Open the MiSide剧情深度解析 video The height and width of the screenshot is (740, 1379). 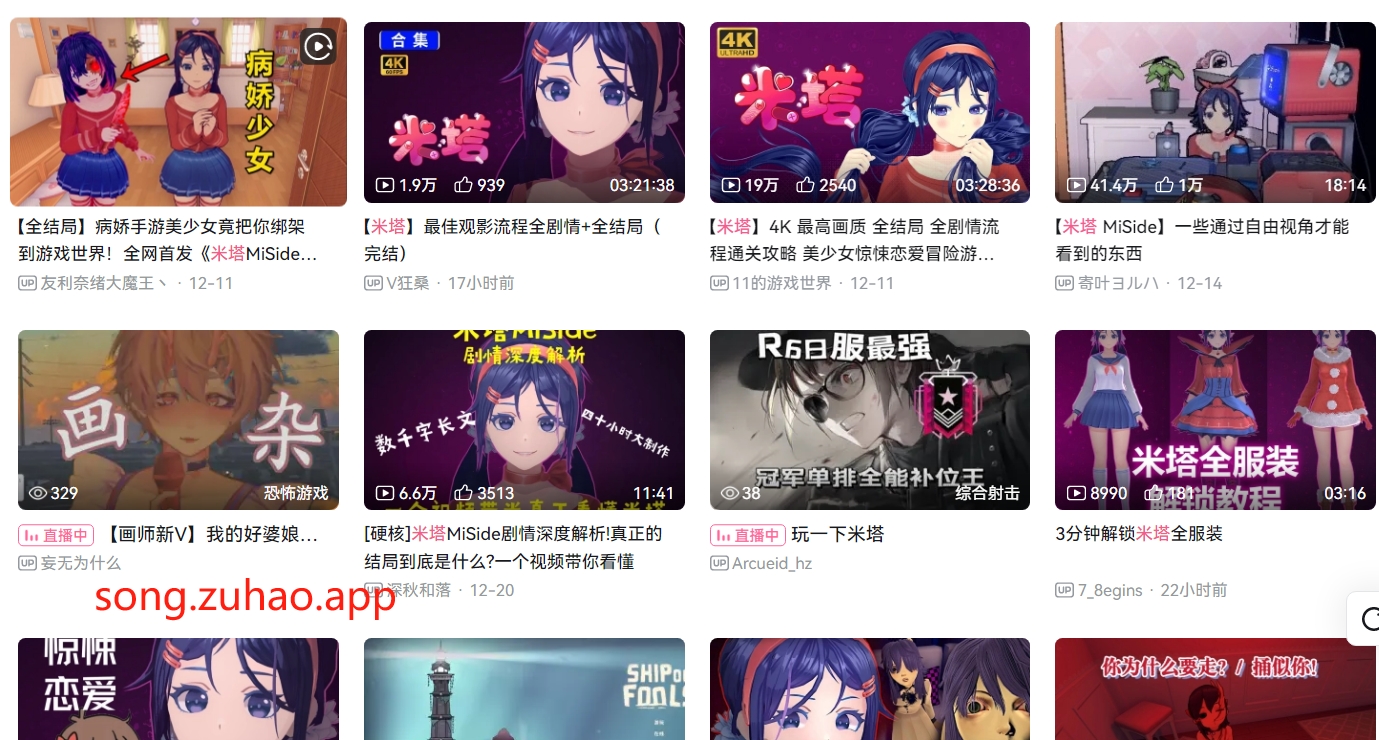[524, 420]
